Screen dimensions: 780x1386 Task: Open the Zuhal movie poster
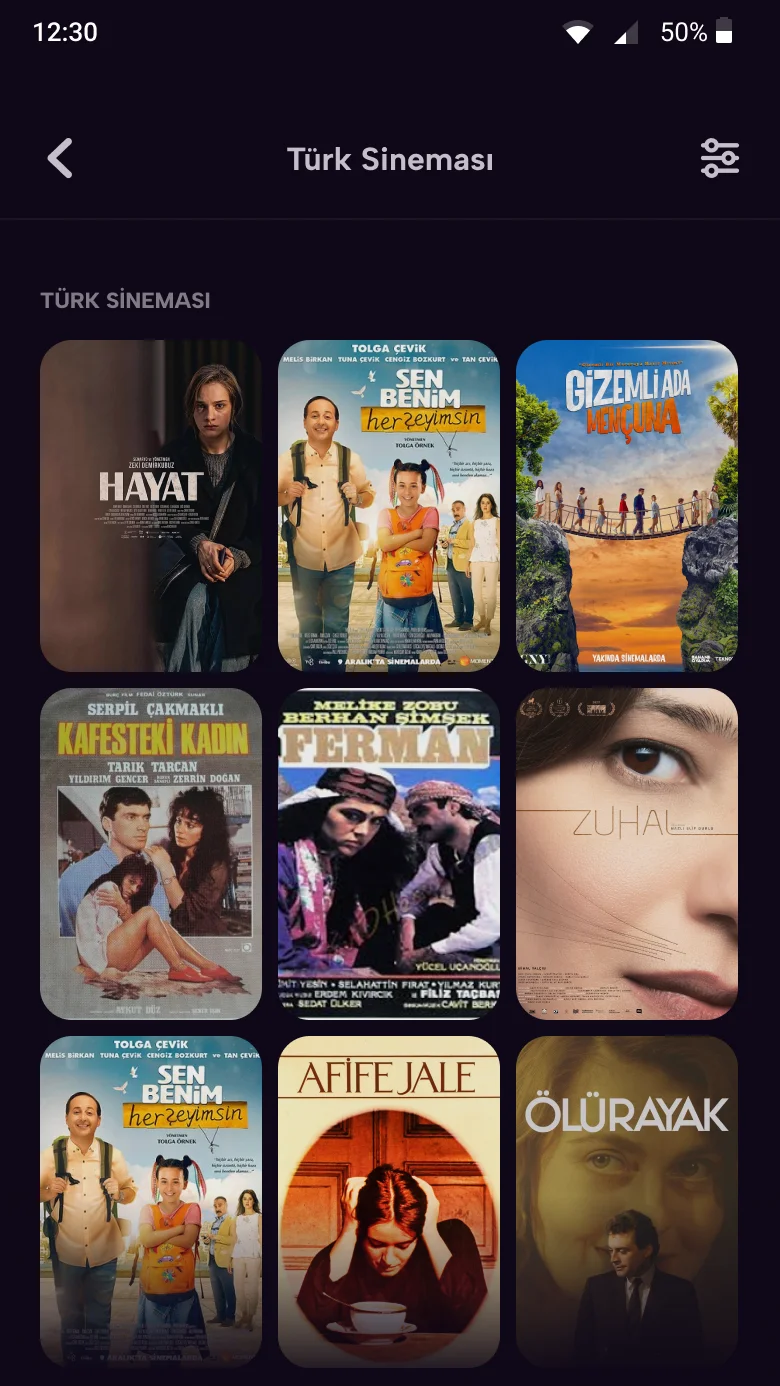(x=627, y=854)
